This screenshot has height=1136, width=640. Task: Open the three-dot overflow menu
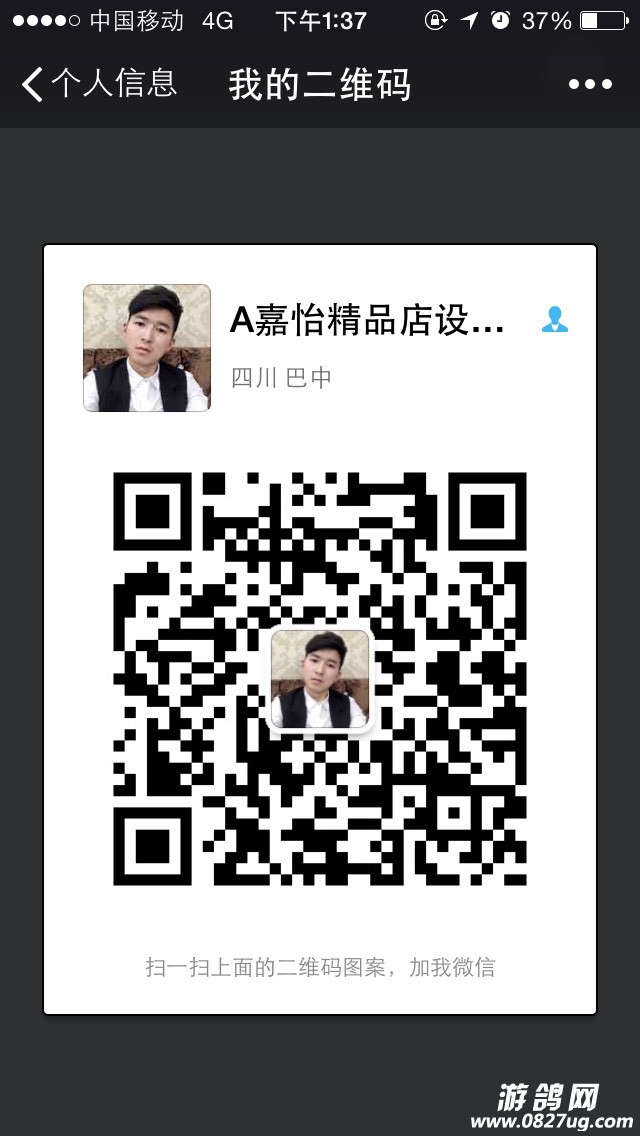(590, 85)
